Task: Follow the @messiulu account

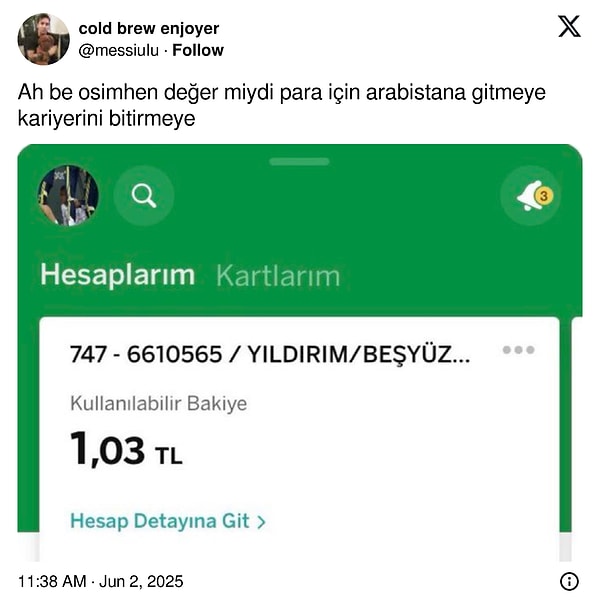Action: (x=198, y=50)
